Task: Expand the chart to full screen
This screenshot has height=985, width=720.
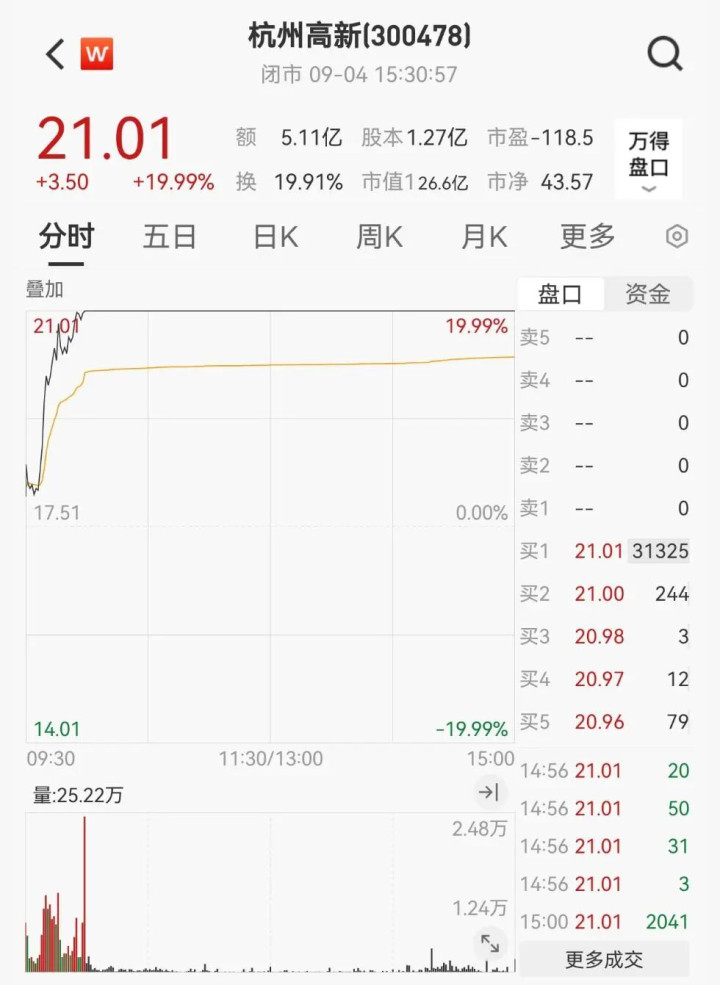Action: (x=490, y=943)
